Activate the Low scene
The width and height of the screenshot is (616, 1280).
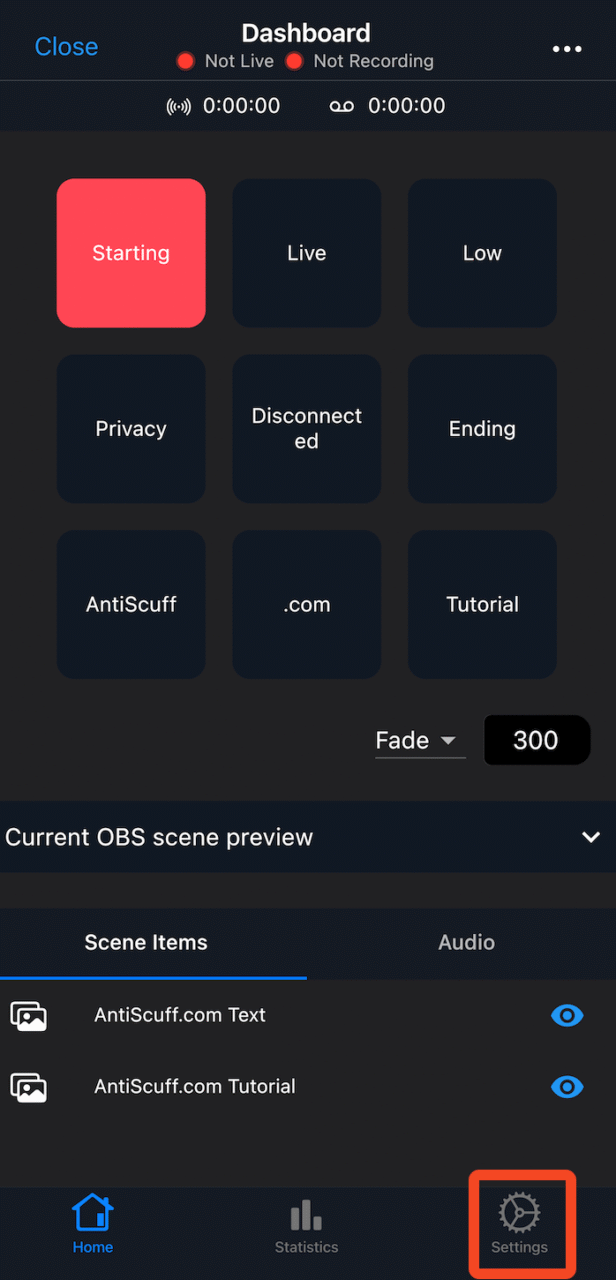coord(482,253)
